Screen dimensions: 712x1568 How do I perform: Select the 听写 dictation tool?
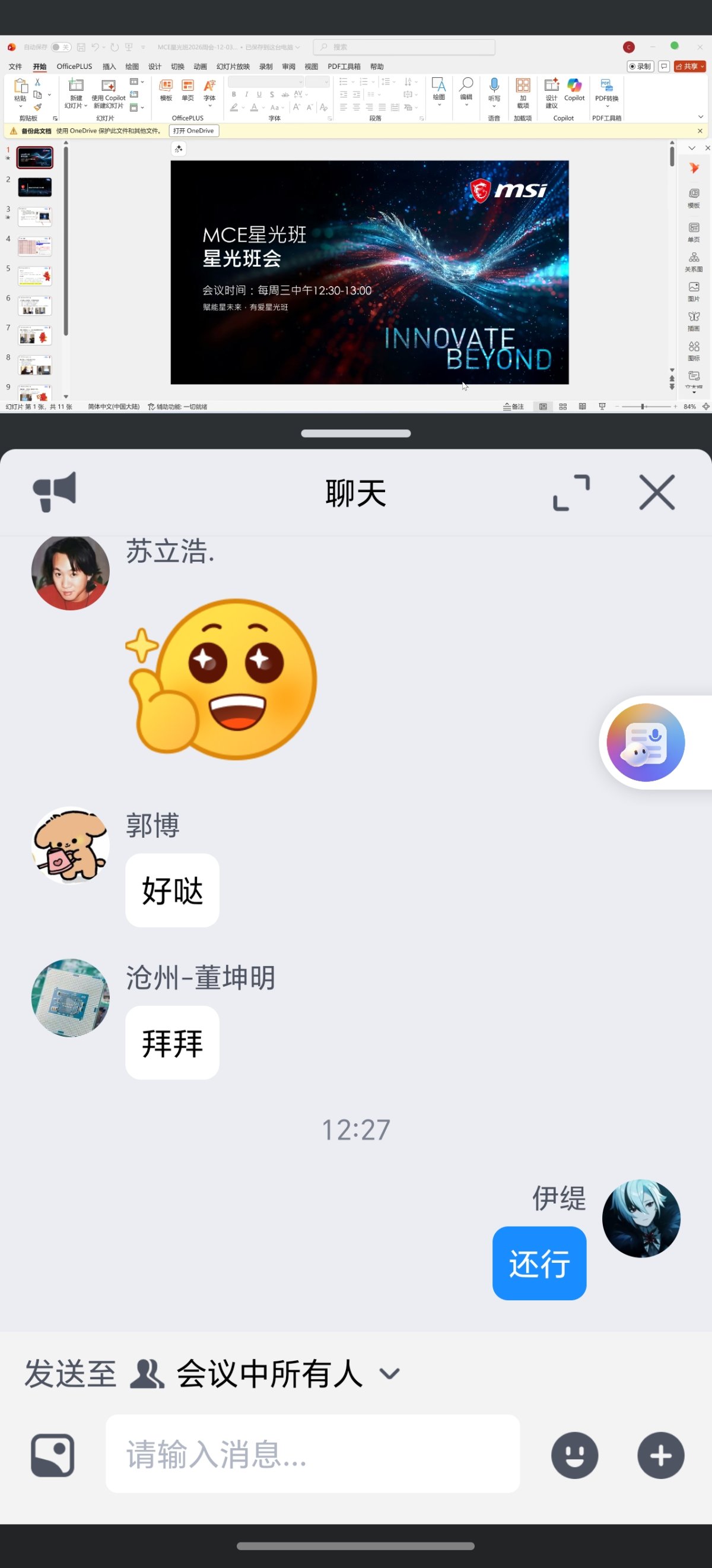(494, 91)
